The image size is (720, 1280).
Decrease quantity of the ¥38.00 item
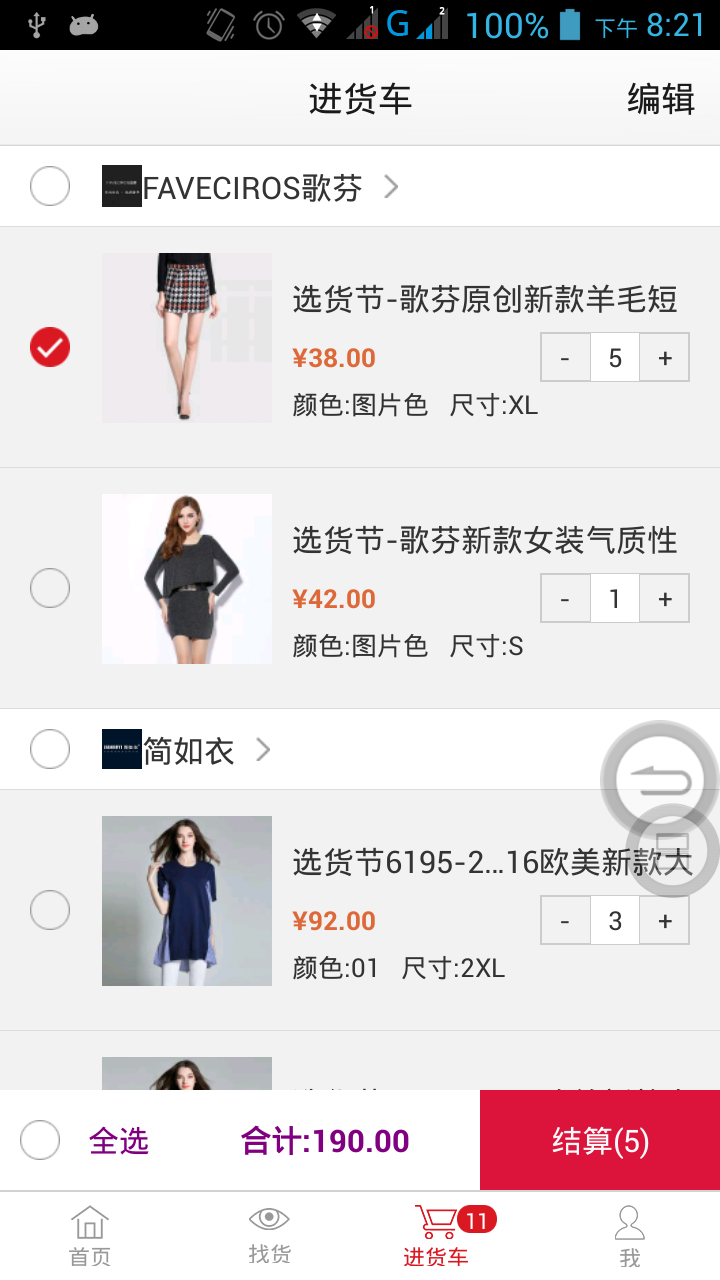pyautogui.click(x=566, y=358)
